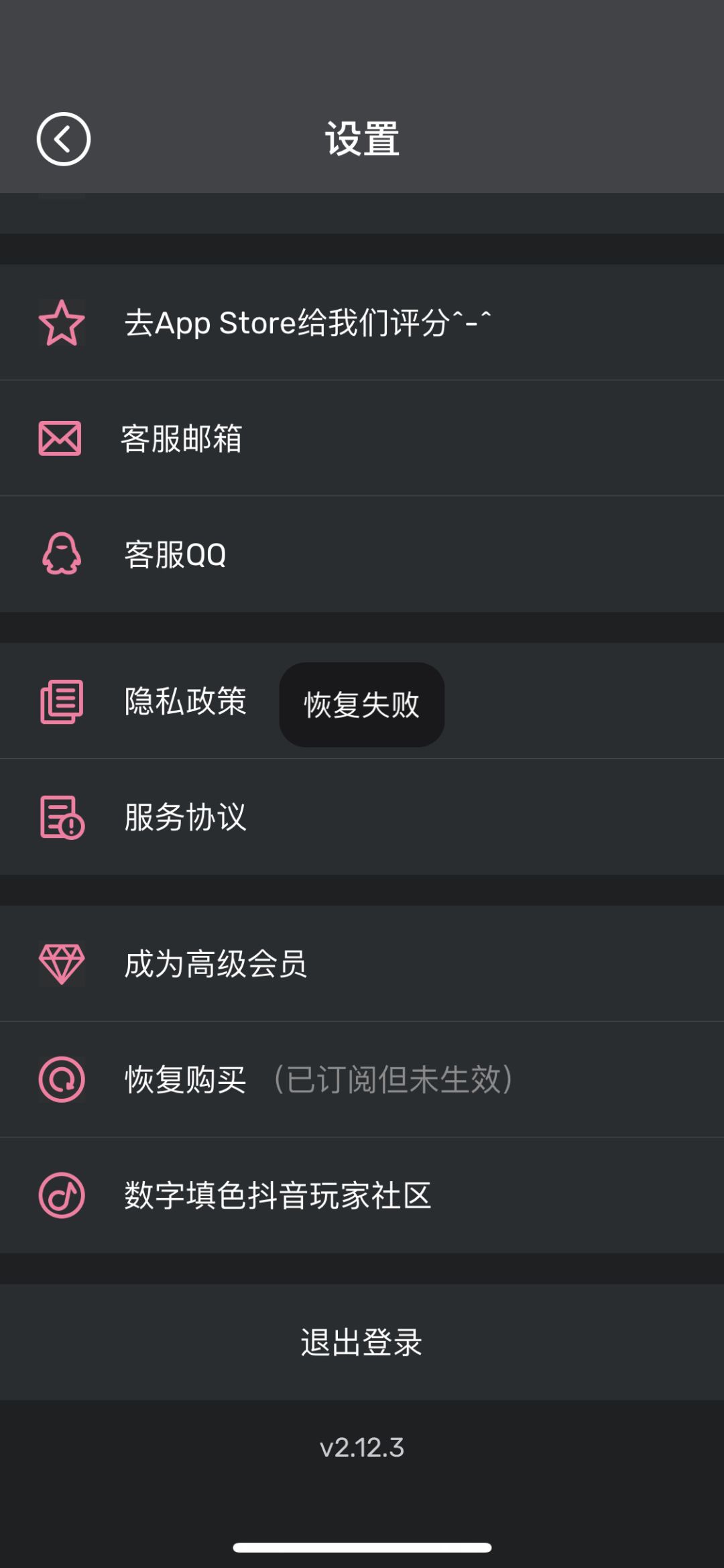Screen dimensions: 724x1568
Task: Open 数字填色抖音玩家社区 community row
Action: 362,1195
